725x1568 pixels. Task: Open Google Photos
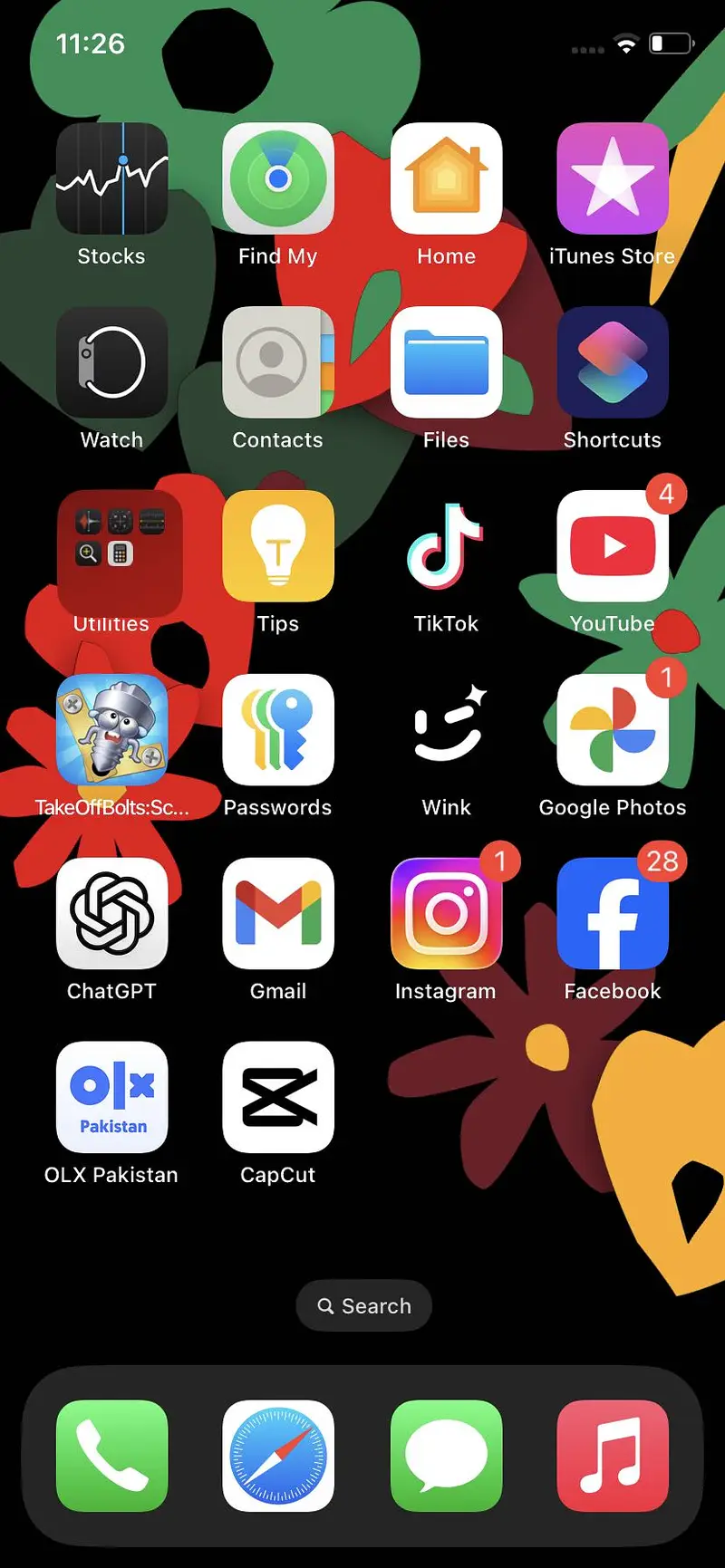(x=613, y=730)
